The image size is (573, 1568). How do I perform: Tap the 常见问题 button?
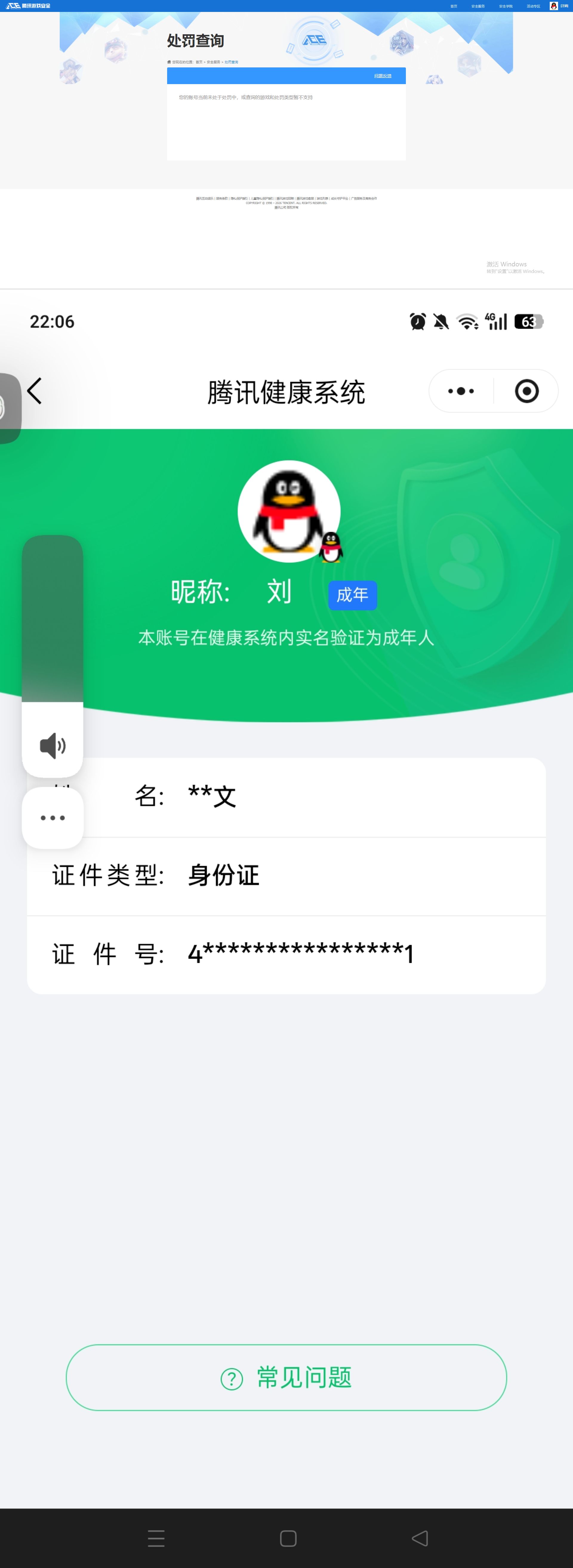tap(286, 1377)
